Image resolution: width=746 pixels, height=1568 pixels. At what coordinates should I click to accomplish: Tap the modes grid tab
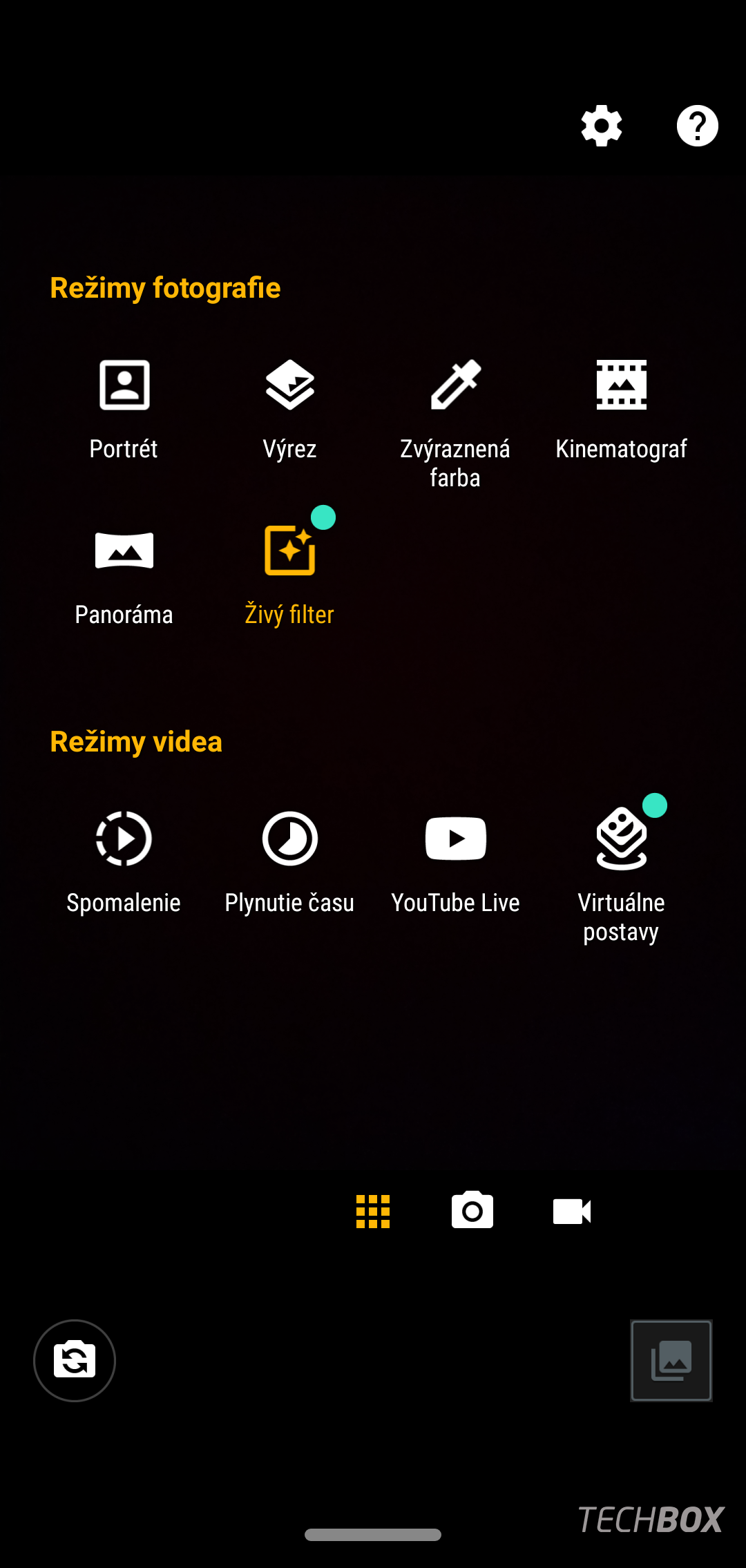click(373, 1212)
